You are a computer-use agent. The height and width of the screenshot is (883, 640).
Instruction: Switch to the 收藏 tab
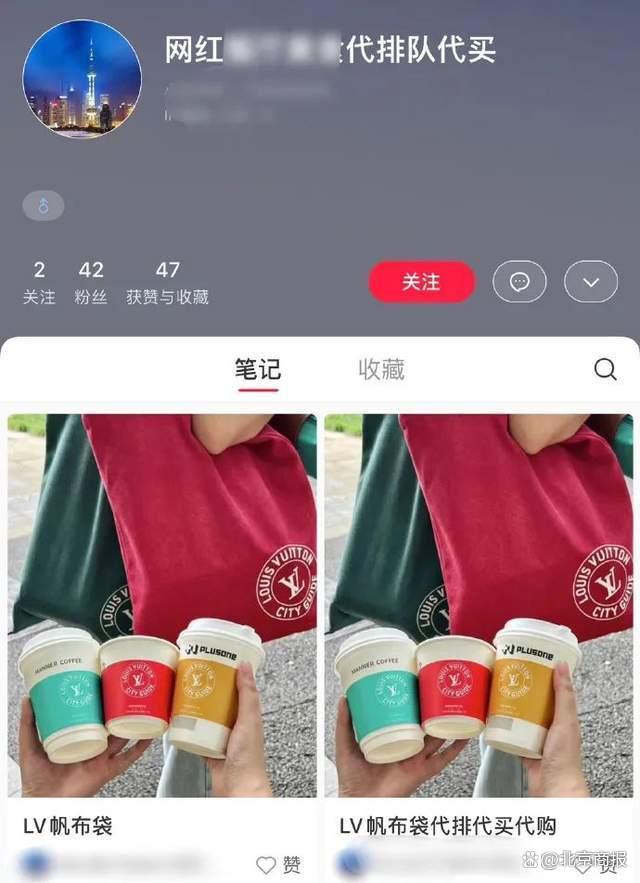click(x=381, y=369)
